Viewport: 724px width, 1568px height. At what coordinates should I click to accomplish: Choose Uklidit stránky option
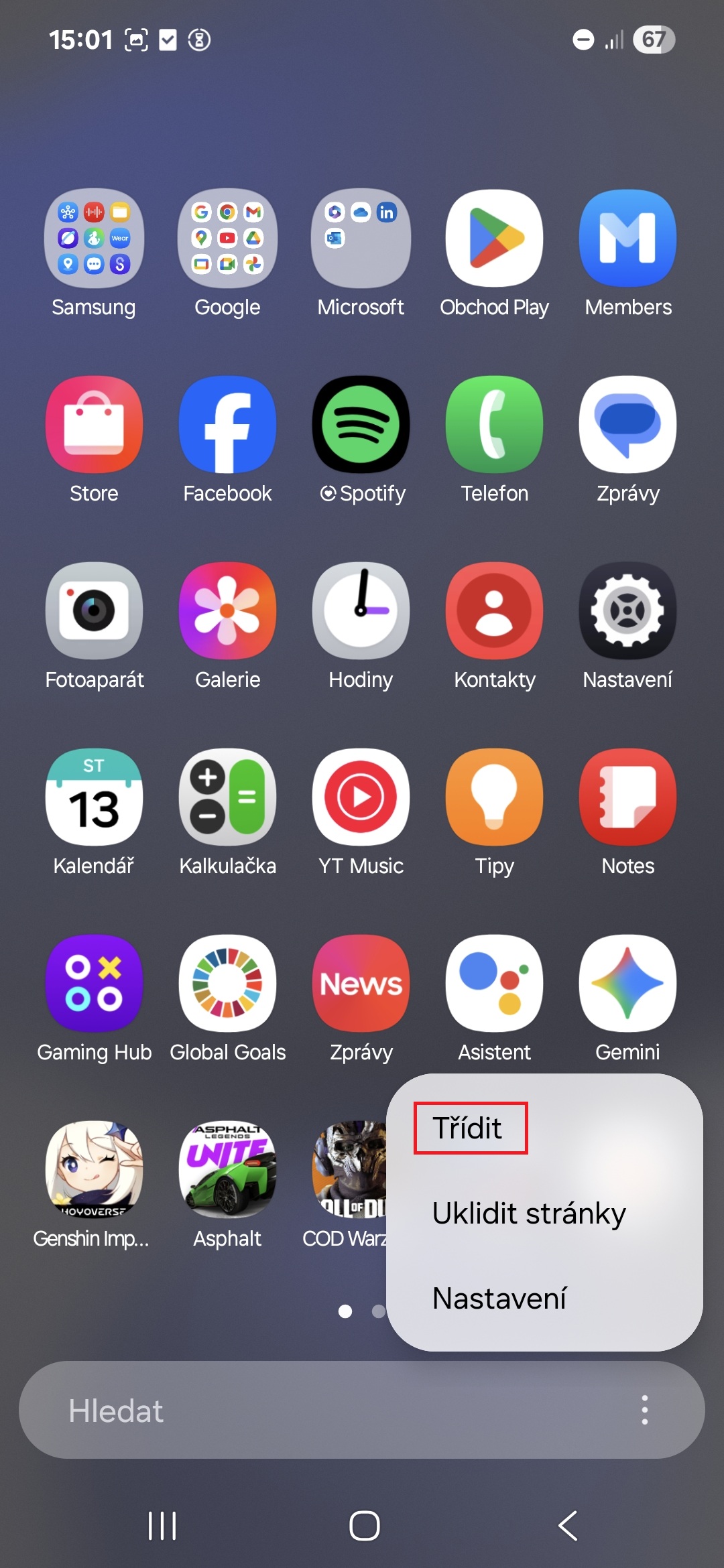pos(529,1214)
